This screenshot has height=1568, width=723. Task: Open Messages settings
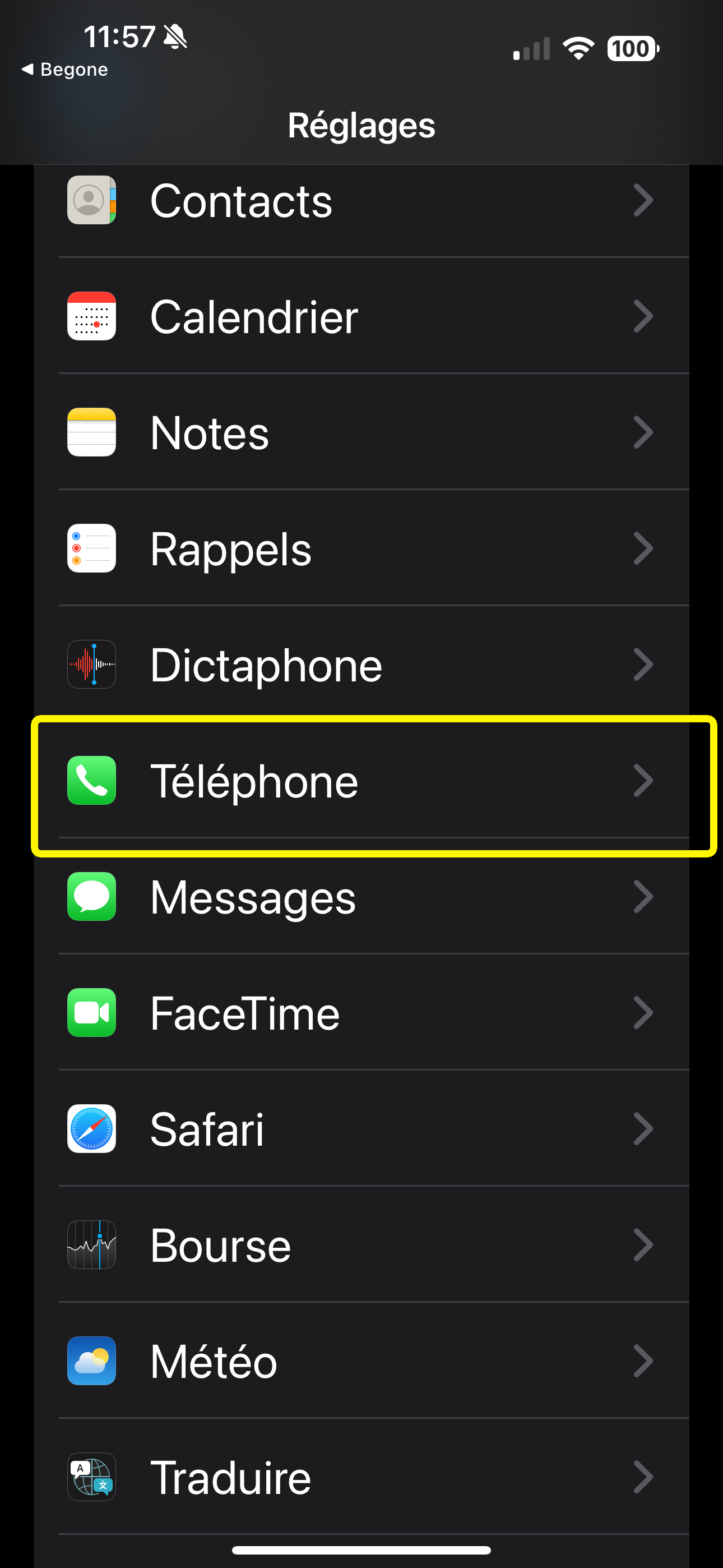tap(361, 897)
